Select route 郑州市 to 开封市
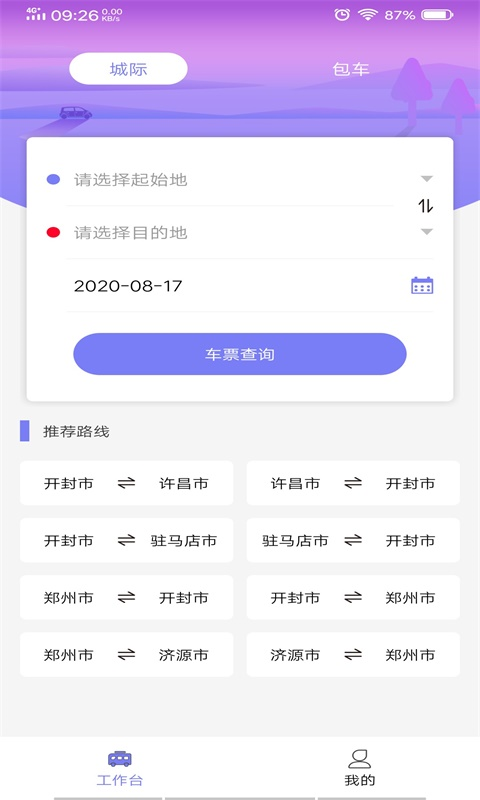Viewport: 480px width, 800px height. click(x=127, y=597)
